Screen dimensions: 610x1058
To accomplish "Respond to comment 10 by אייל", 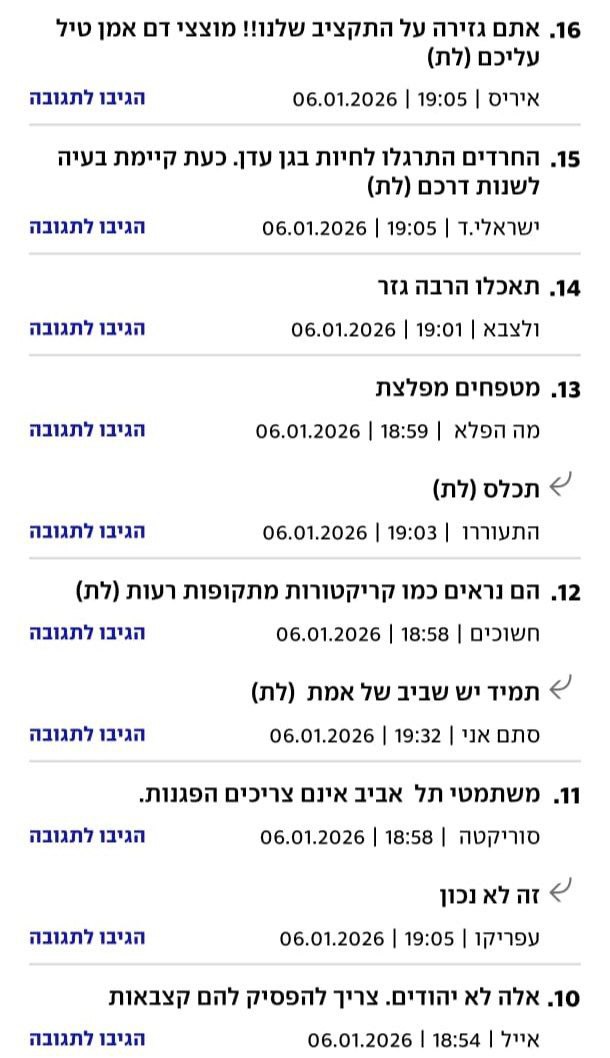I will 87,1039.
